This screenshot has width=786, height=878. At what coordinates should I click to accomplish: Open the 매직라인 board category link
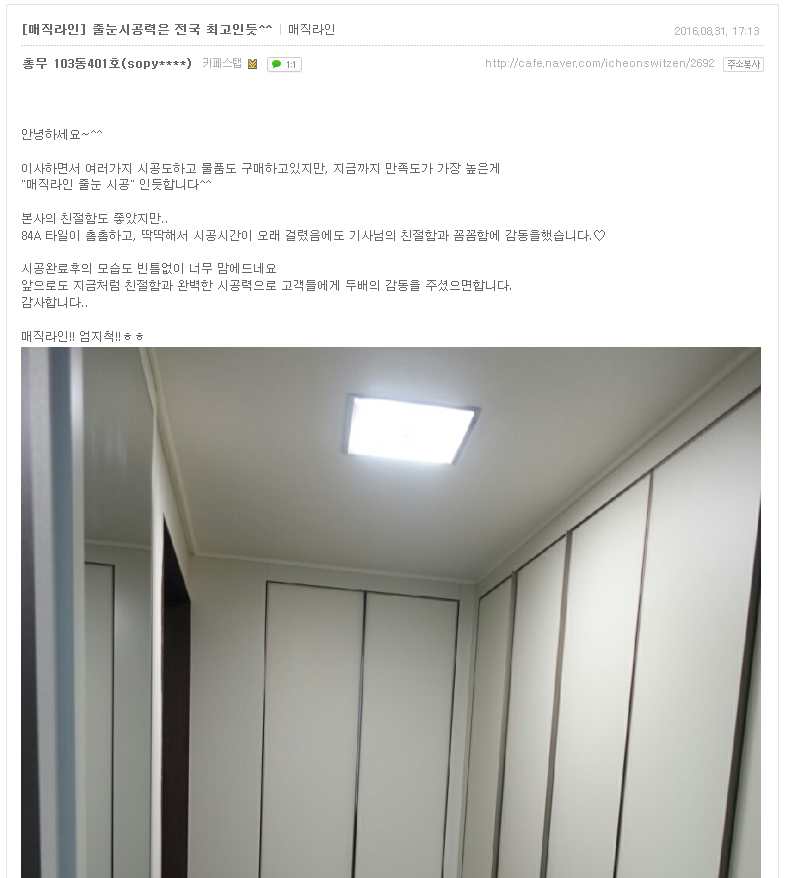tap(311, 29)
